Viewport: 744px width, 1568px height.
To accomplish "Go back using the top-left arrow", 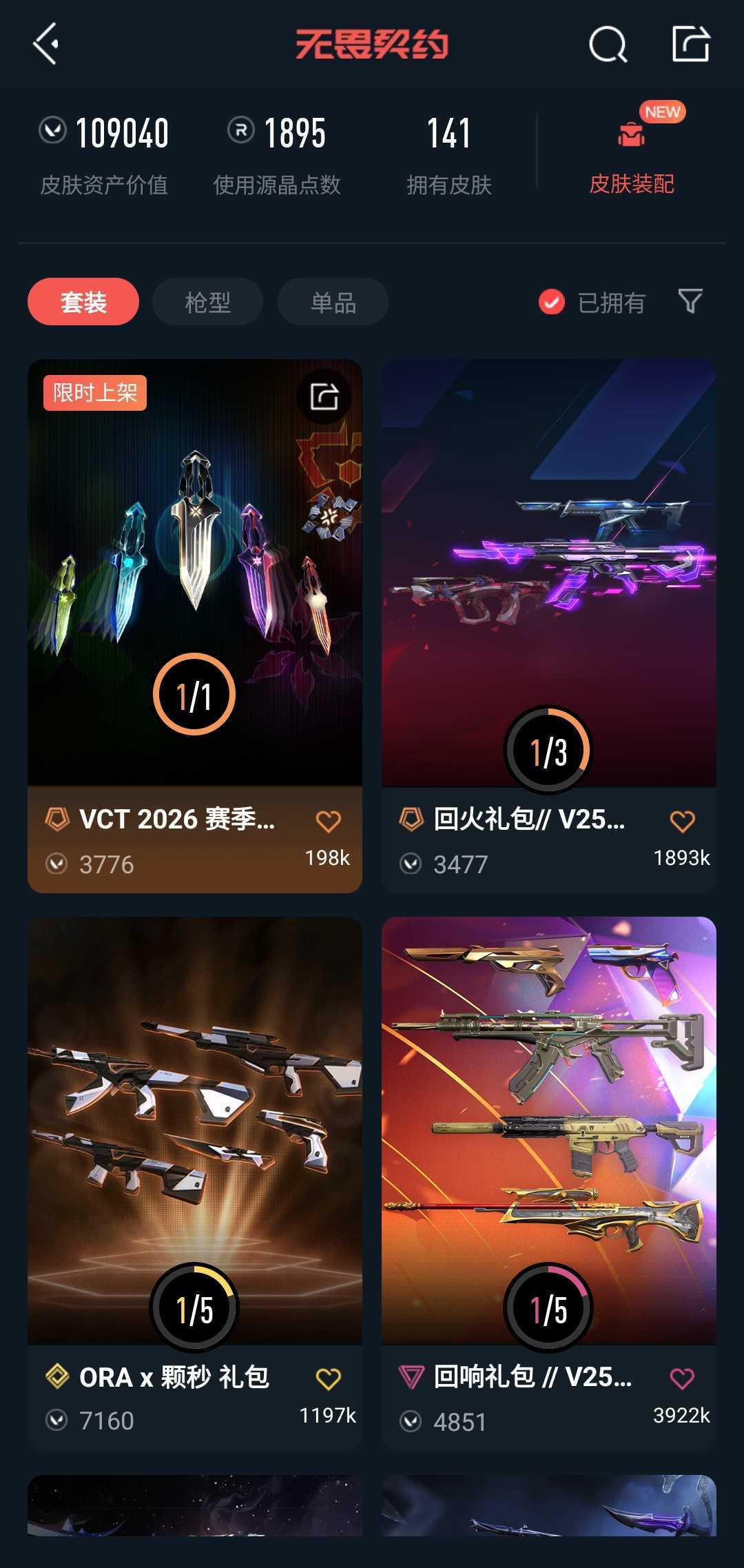I will pyautogui.click(x=46, y=44).
